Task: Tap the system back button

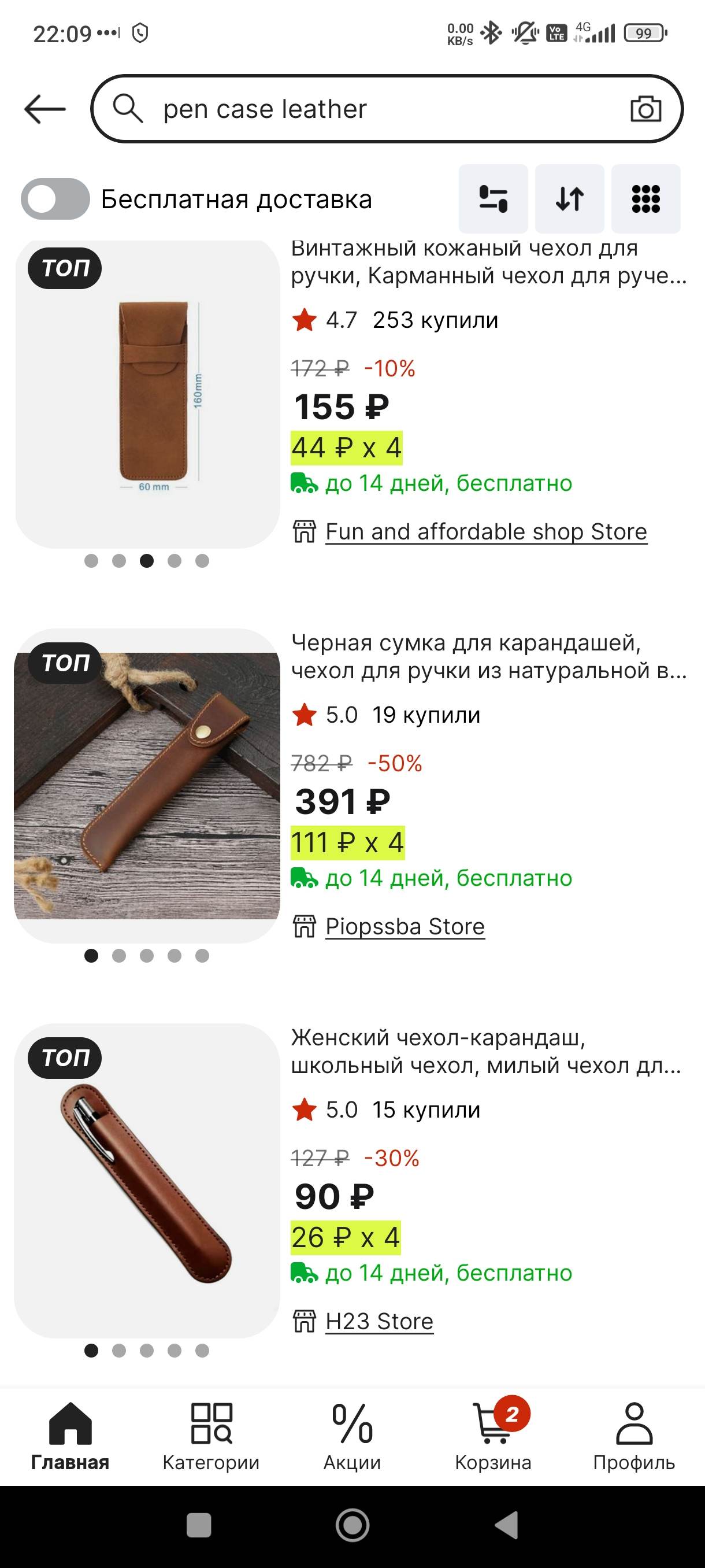Action: click(507, 1526)
